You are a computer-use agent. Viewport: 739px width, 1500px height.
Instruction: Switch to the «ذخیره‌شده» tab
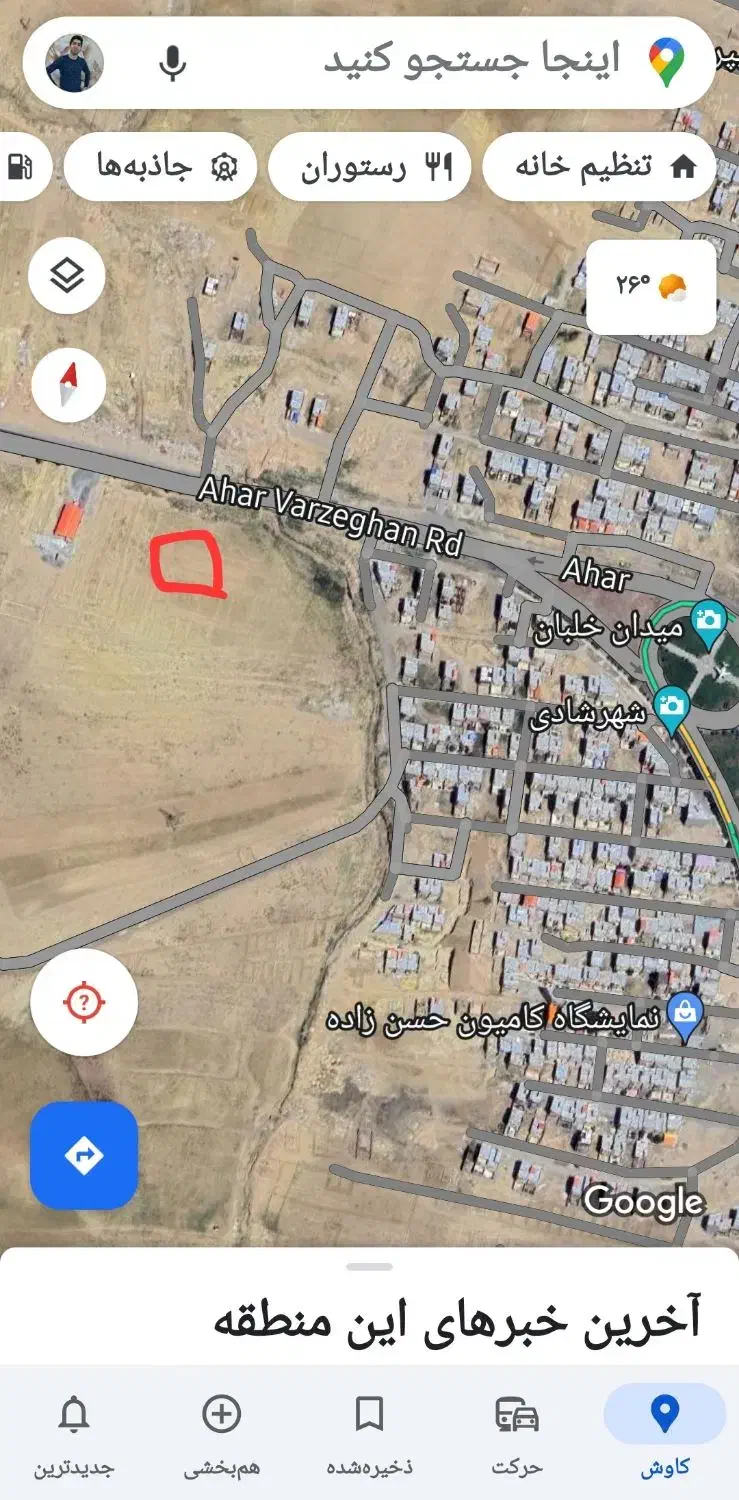(369, 1432)
